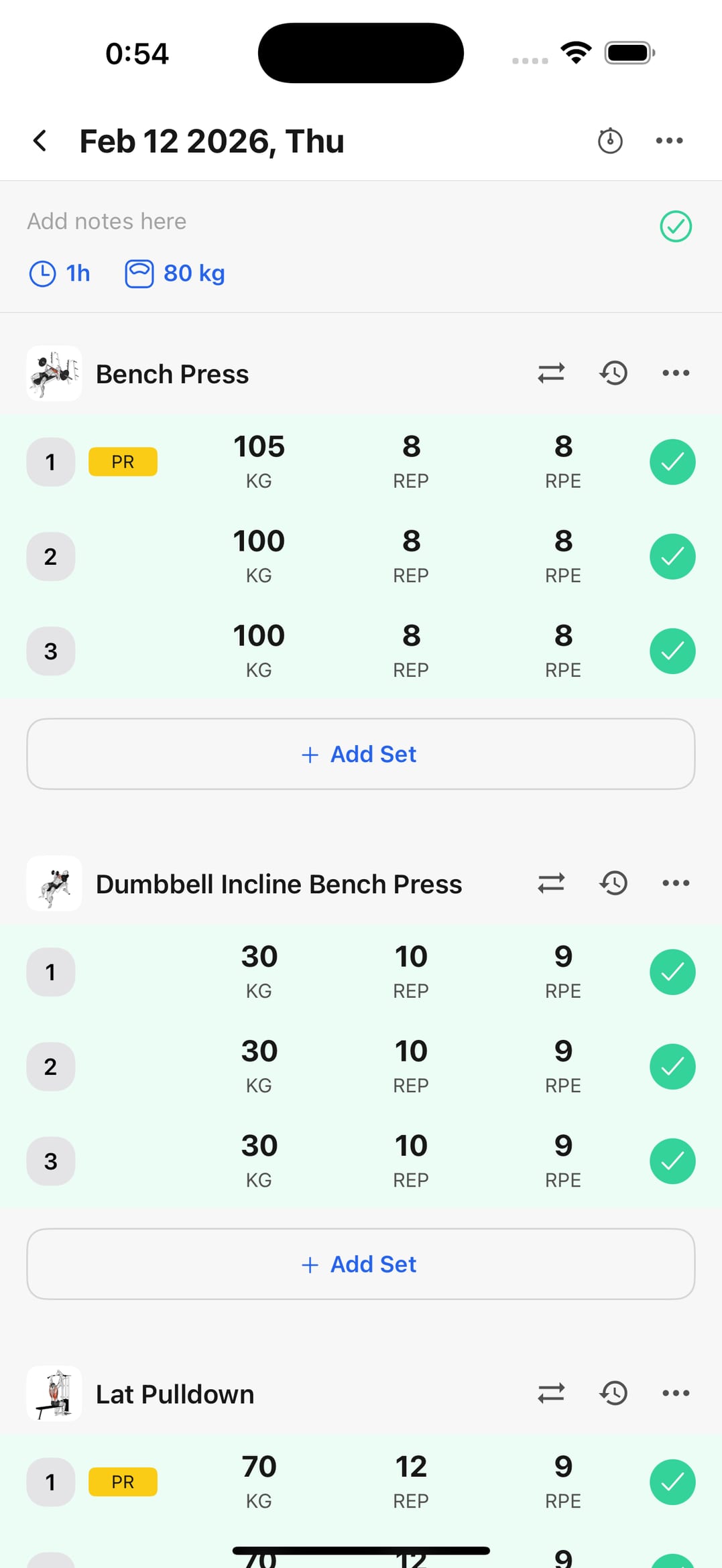Toggle completion of second incline press set
Viewport: 722px width, 1568px height.
672,1066
